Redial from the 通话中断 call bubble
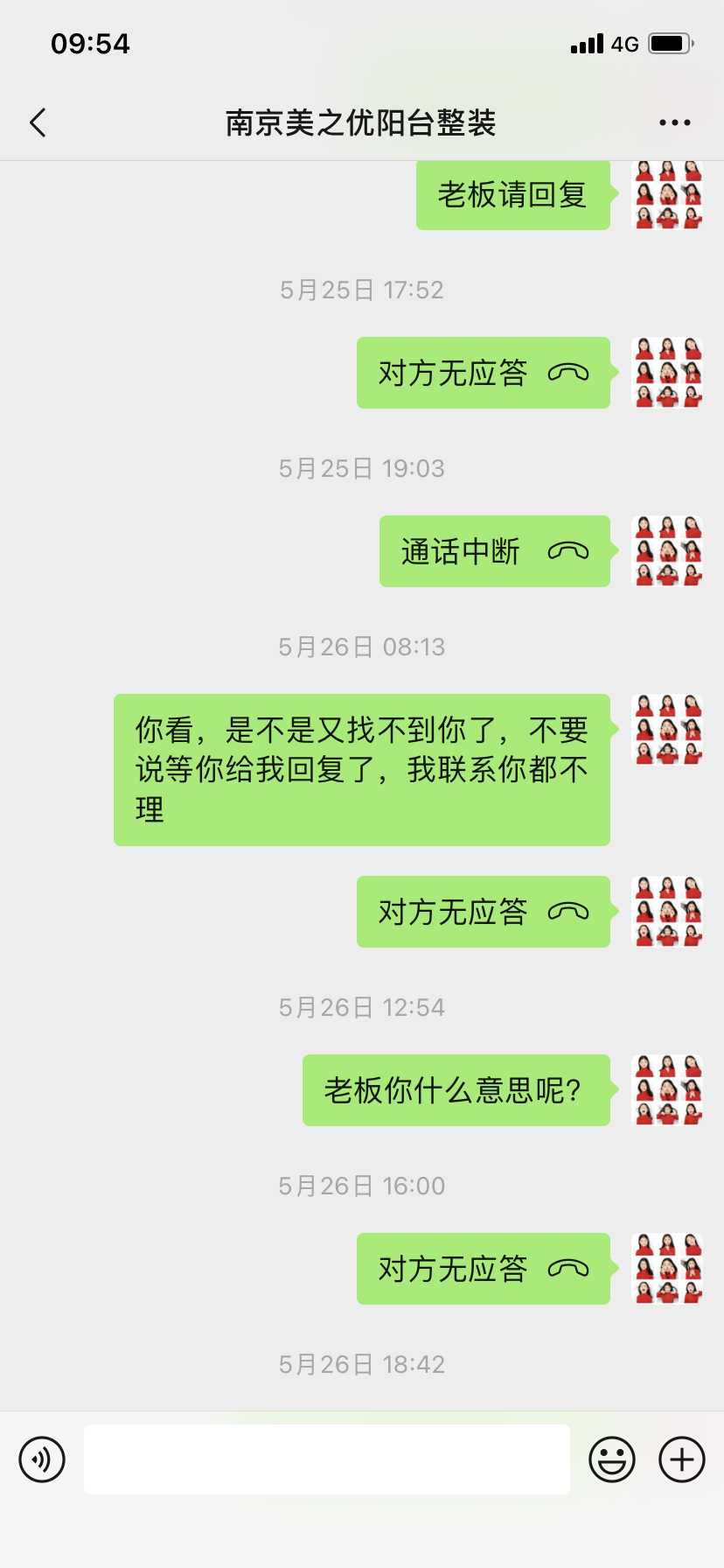Screen dimensions: 724x1568 coord(494,551)
